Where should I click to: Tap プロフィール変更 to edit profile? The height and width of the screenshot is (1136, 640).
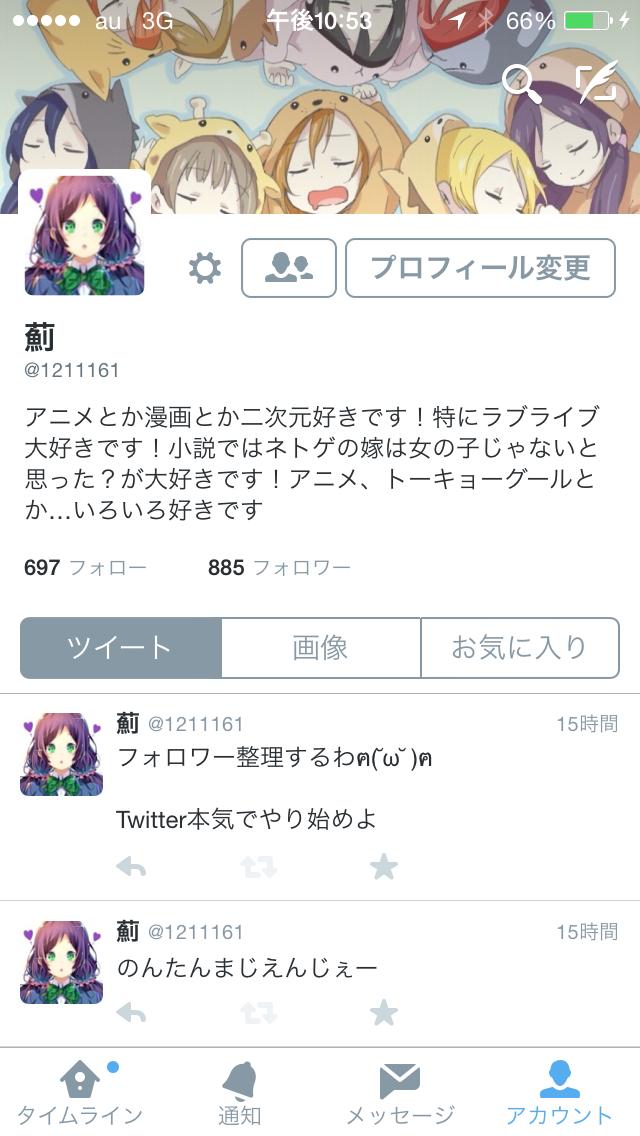coord(480,268)
